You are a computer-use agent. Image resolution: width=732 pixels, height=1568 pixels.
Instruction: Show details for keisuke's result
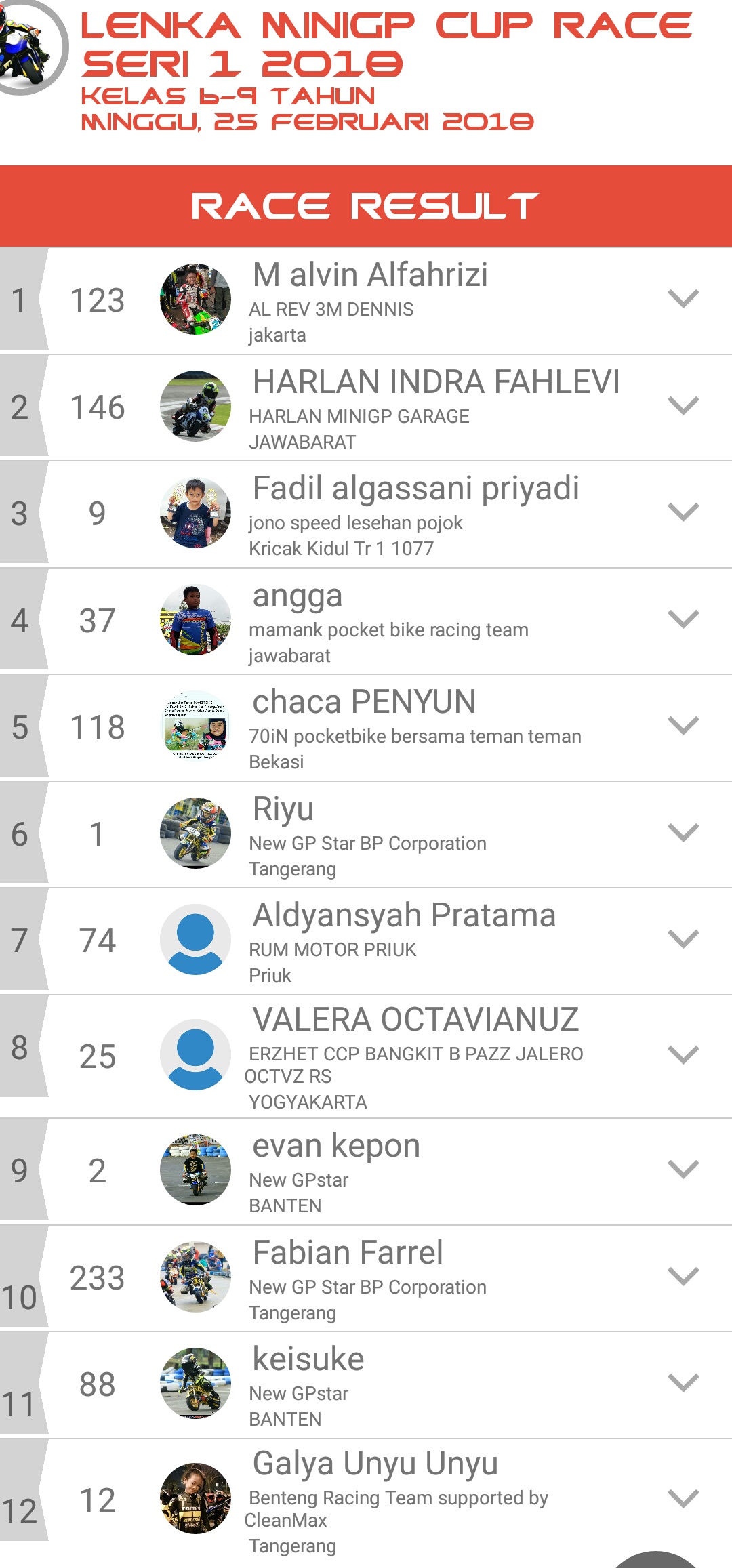pos(683,1383)
